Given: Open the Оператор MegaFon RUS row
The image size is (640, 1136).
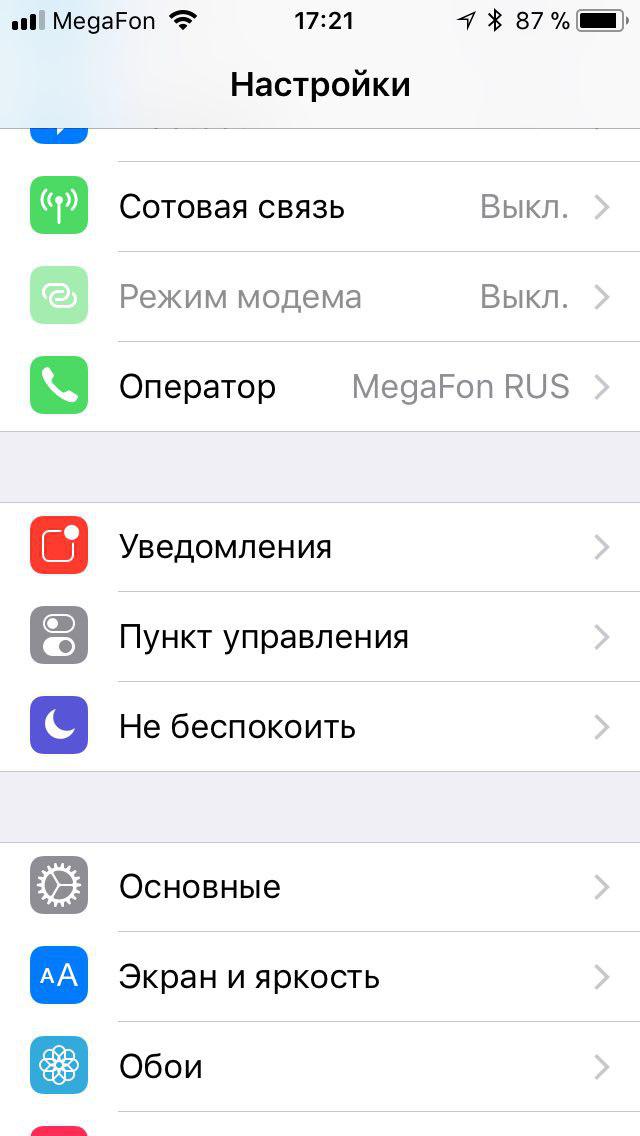Looking at the screenshot, I should coord(320,387).
